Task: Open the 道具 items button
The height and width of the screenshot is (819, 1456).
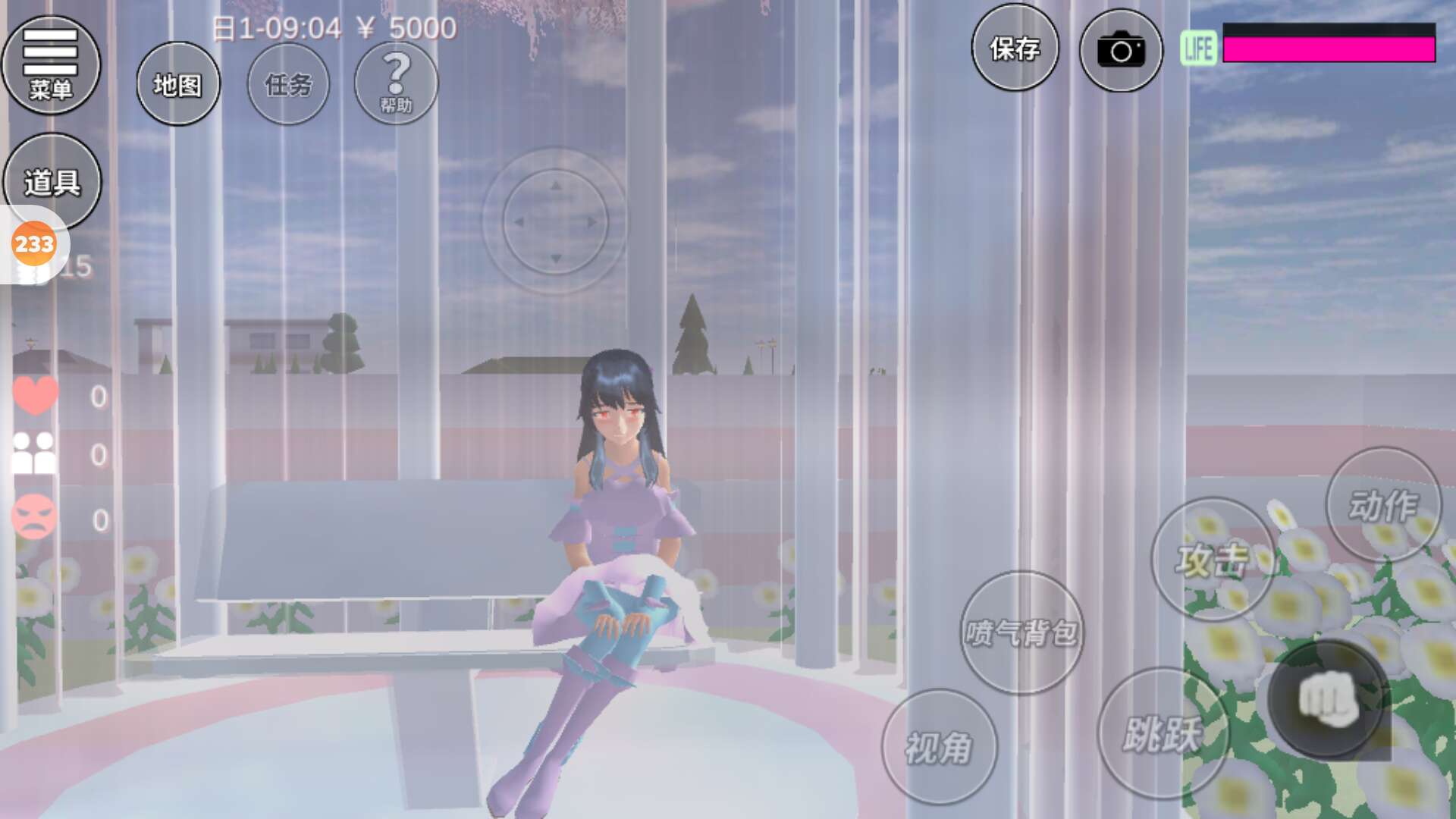Action: coord(52,182)
